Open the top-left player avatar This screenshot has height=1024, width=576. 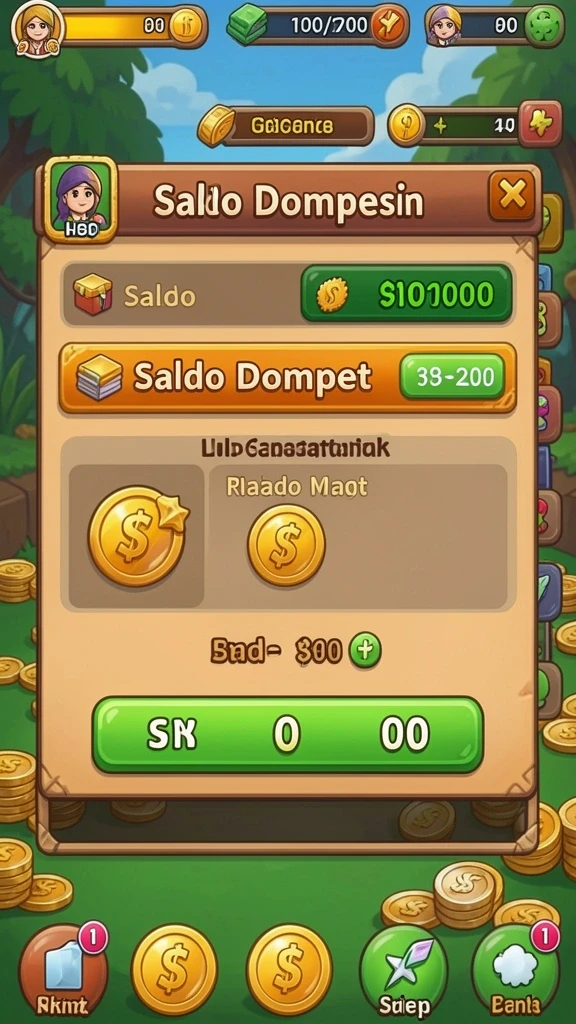tap(39, 27)
